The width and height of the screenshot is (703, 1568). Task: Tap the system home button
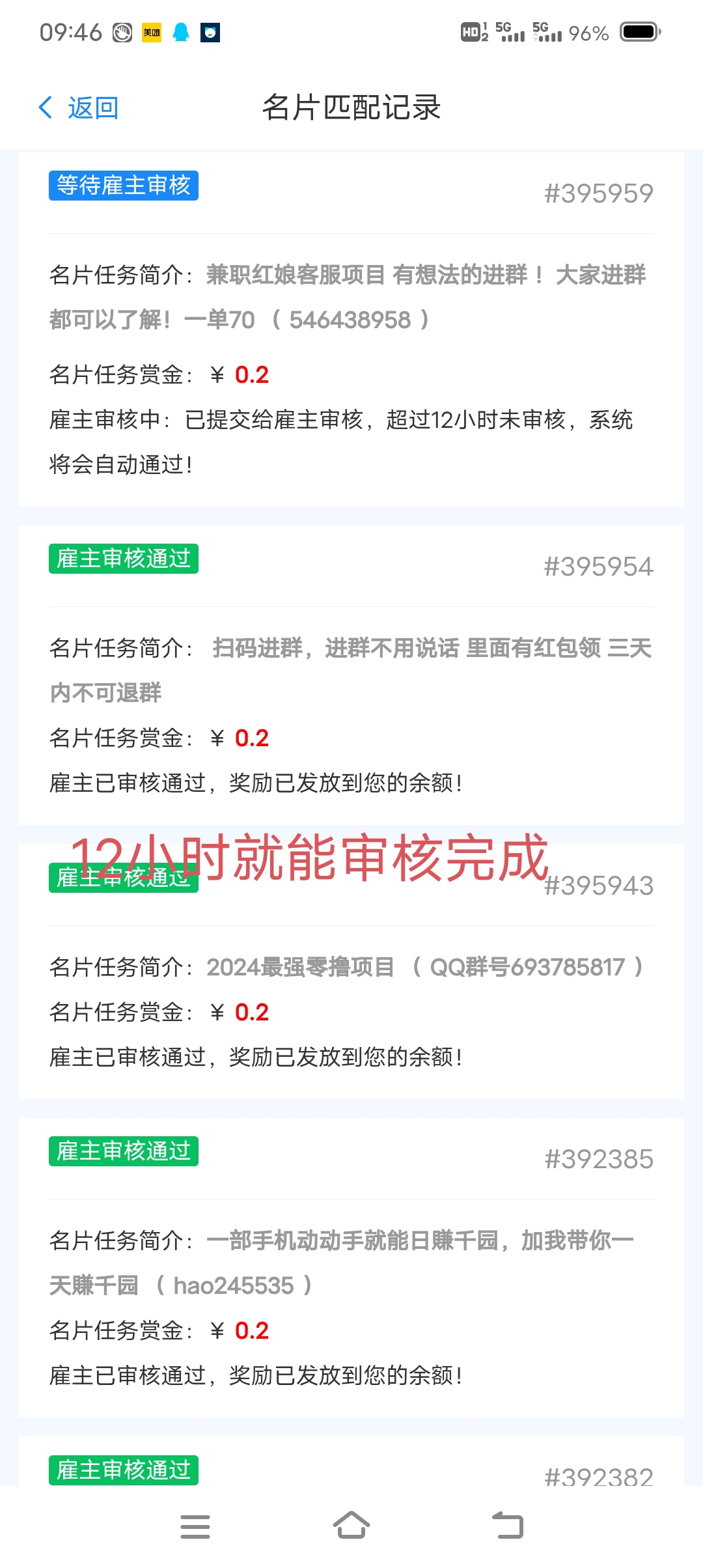pos(351,1526)
